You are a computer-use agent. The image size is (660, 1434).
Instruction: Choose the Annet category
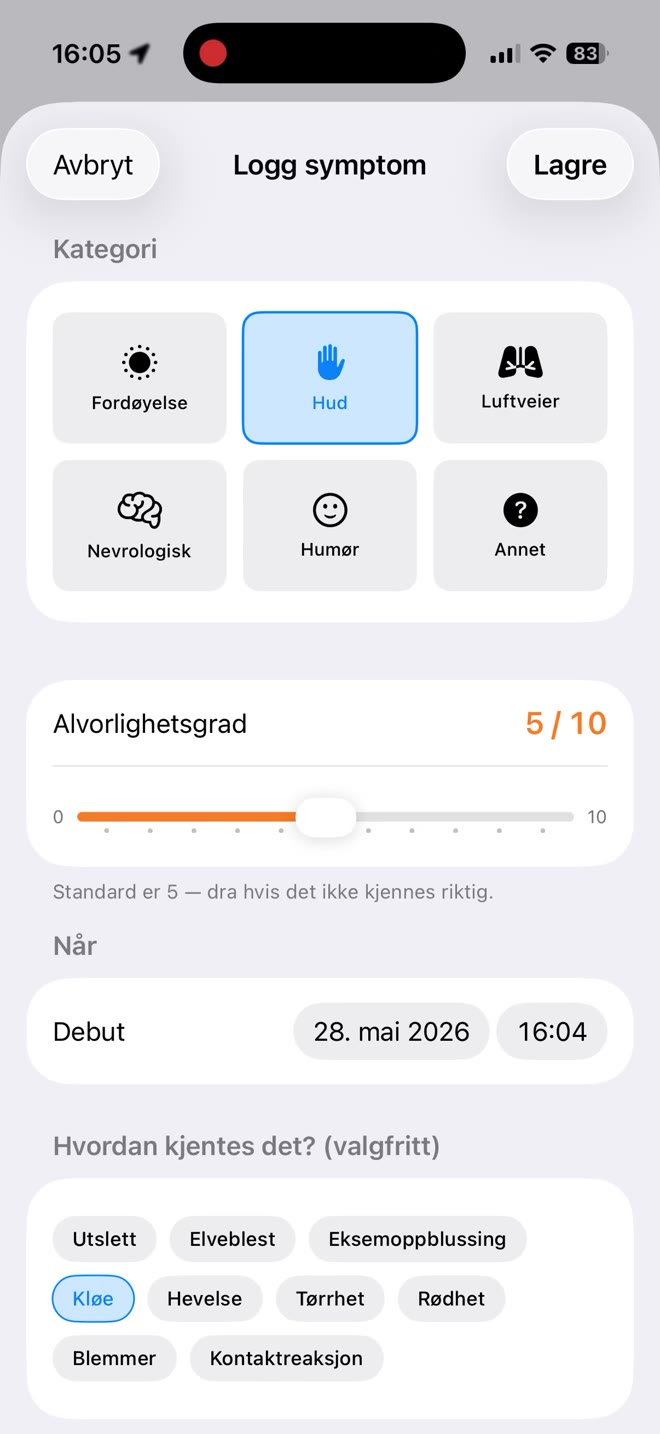(520, 526)
